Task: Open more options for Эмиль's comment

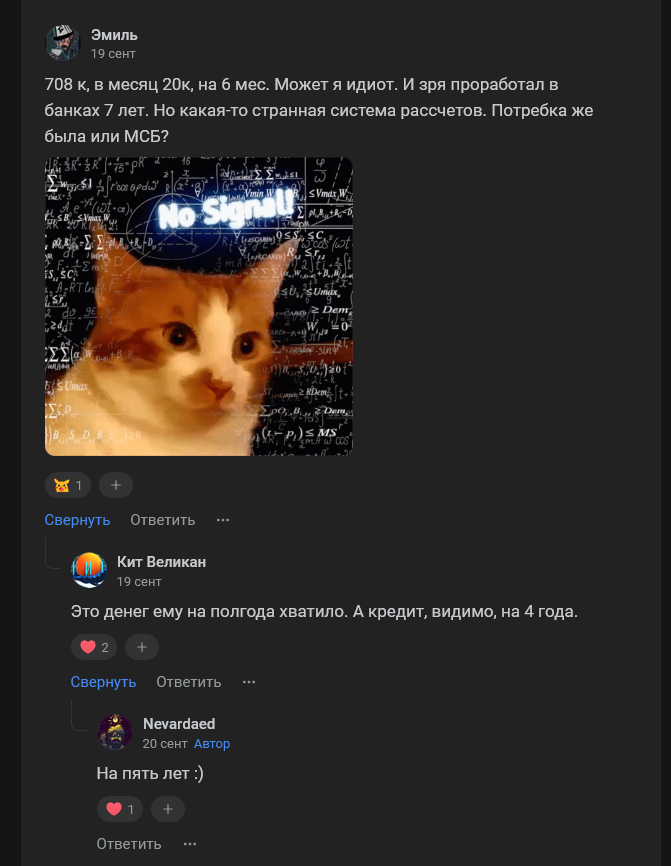Action: point(223,520)
